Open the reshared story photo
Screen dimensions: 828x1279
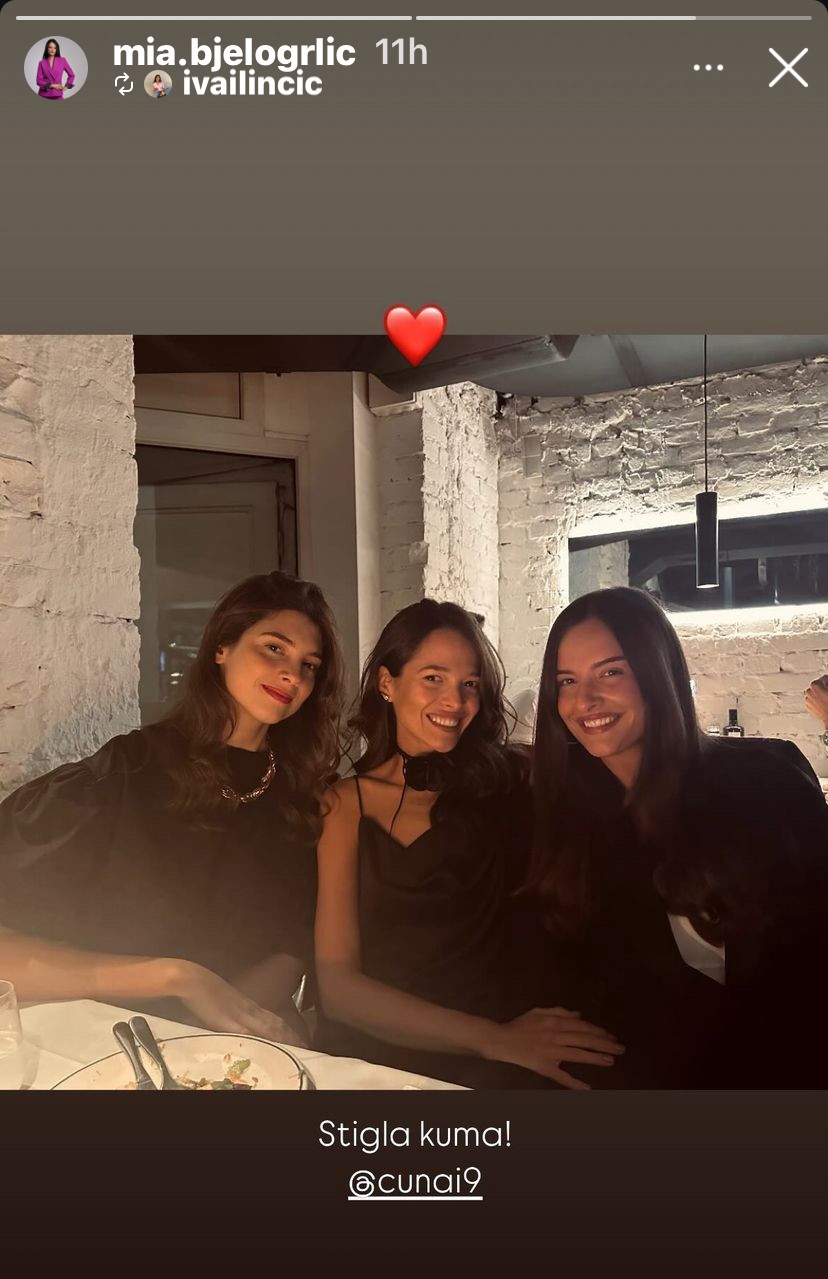414,712
